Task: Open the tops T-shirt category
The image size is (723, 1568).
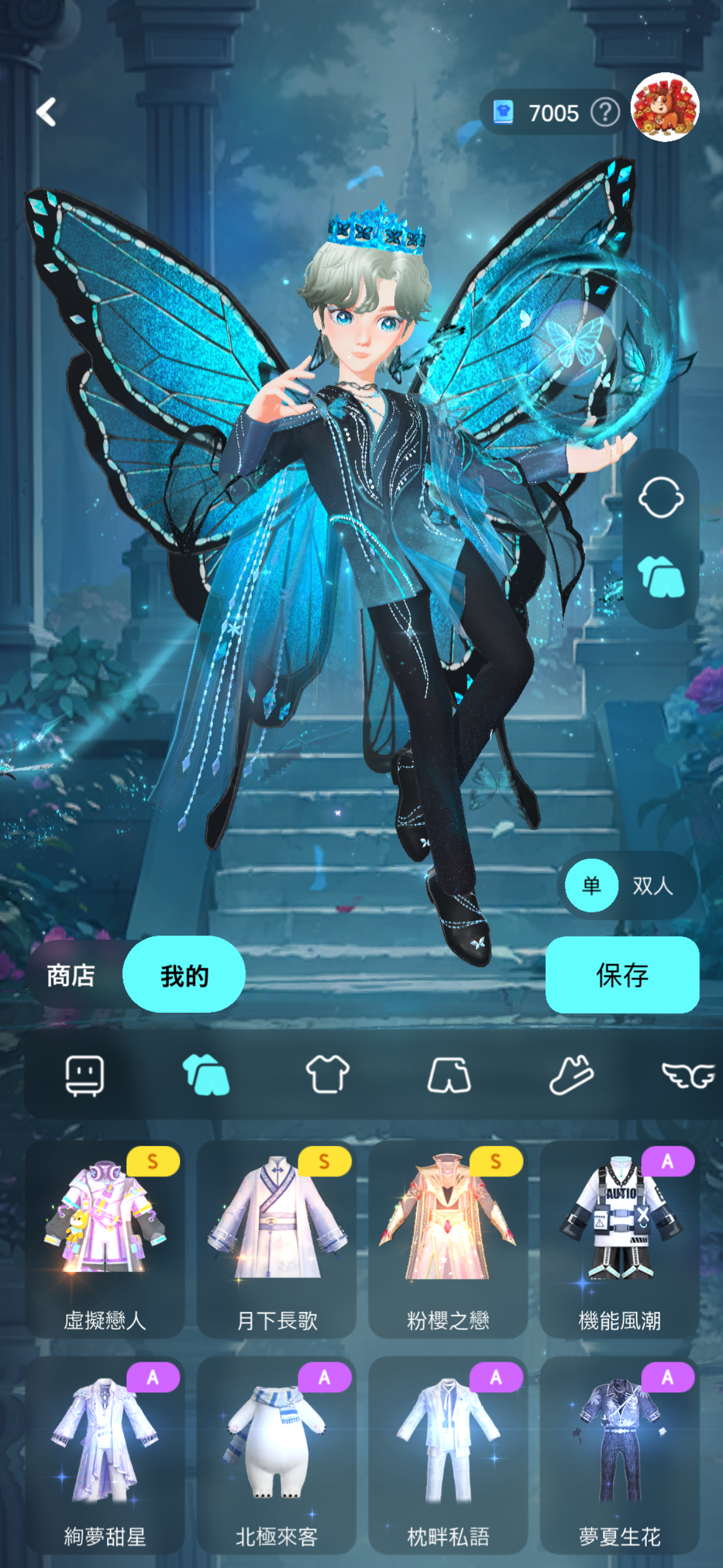Action: tap(327, 1074)
